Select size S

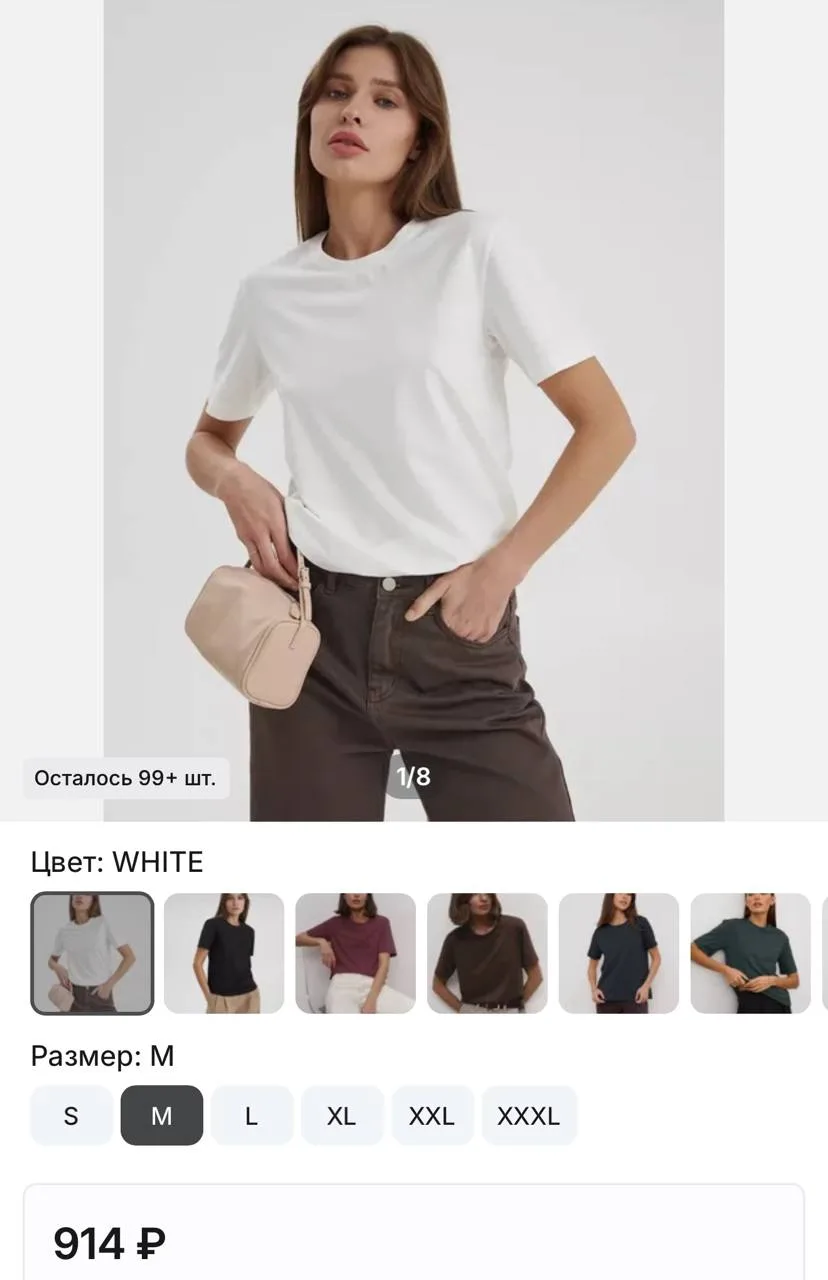point(71,1115)
